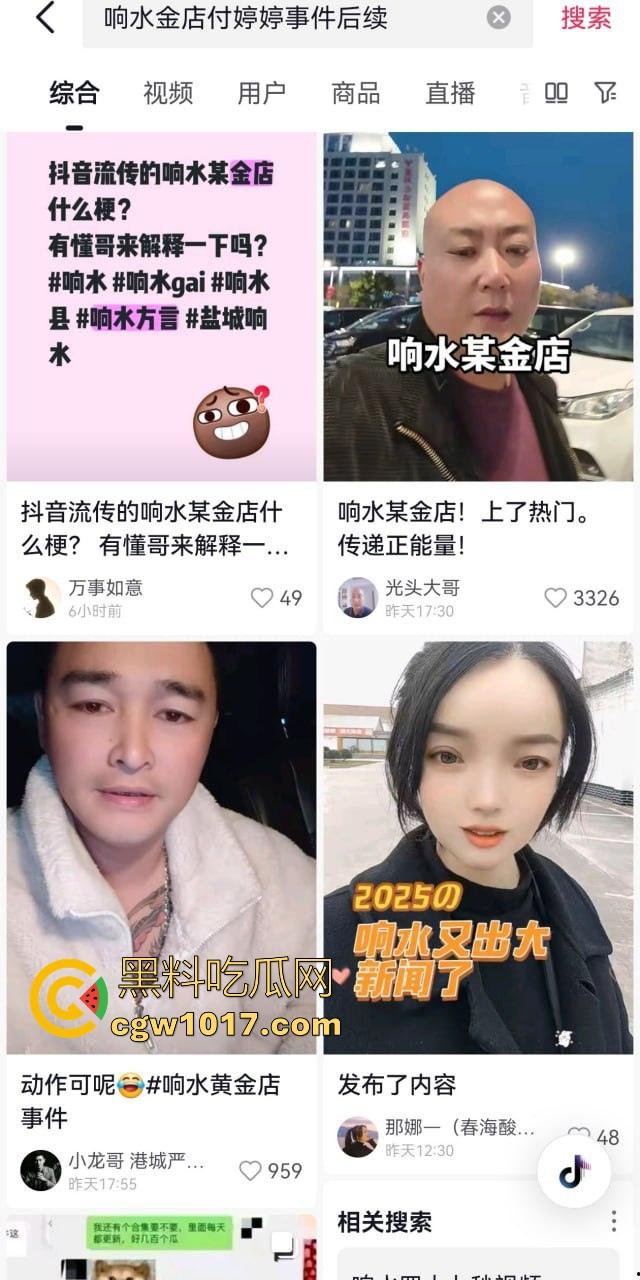640x1280 pixels.
Task: Open the search filter options
Action: 605,93
